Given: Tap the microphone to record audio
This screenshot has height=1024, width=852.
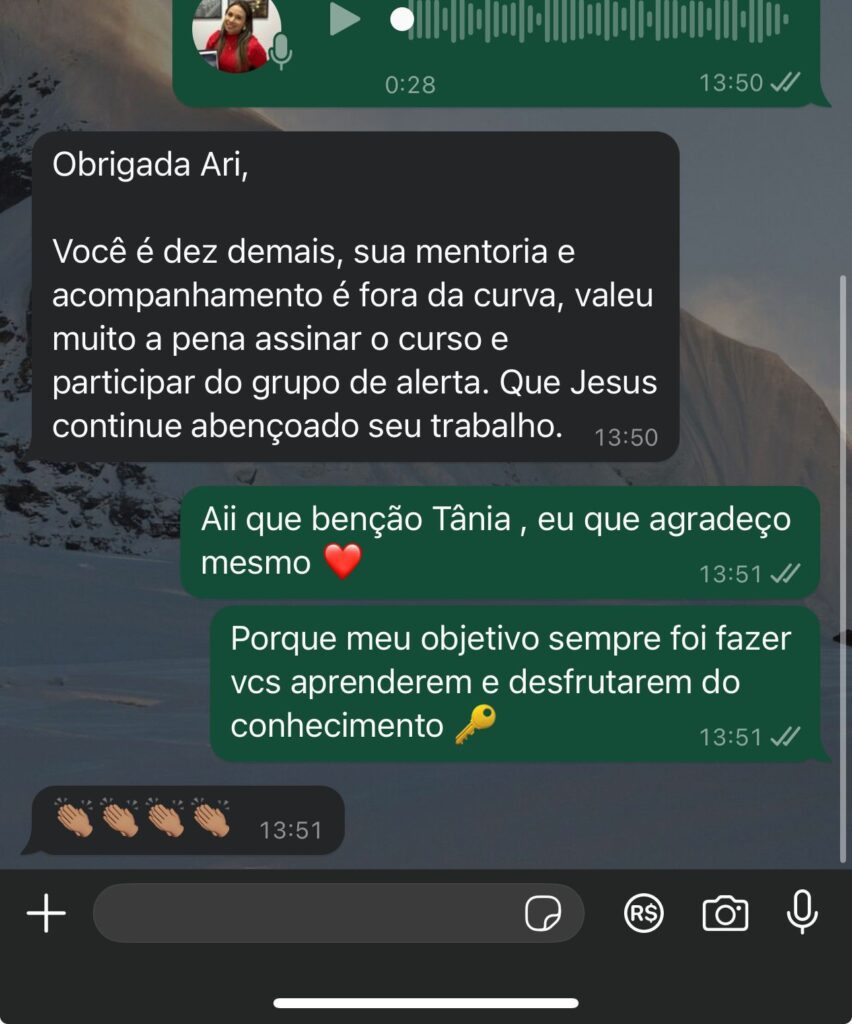Looking at the screenshot, I should tap(802, 912).
